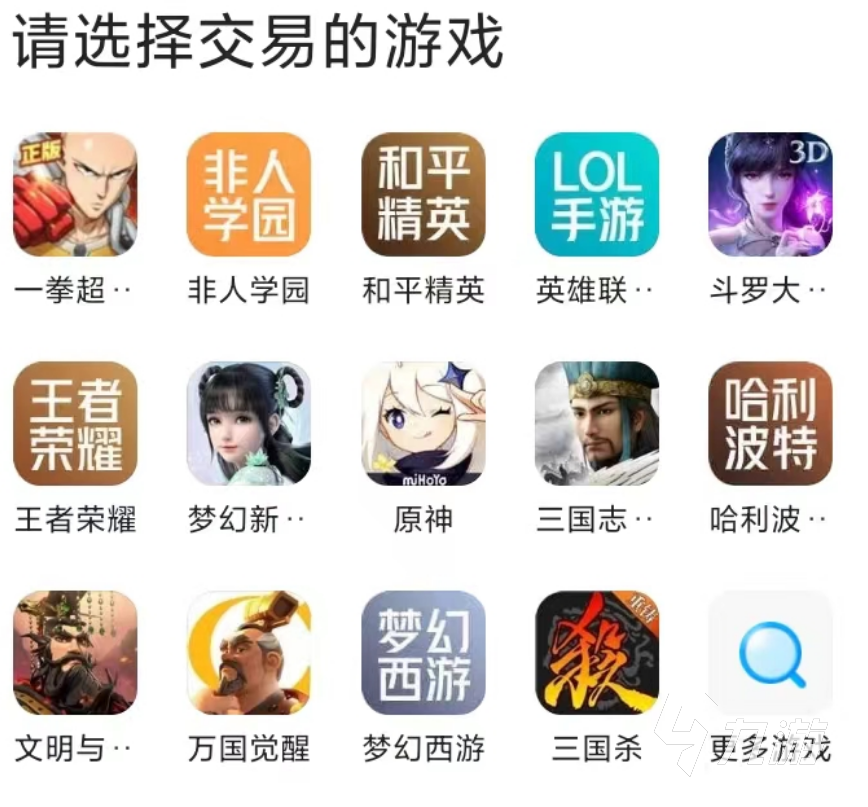Select the LOL手游 英雄联盟 game
This screenshot has width=868, height=807.
coord(597,195)
